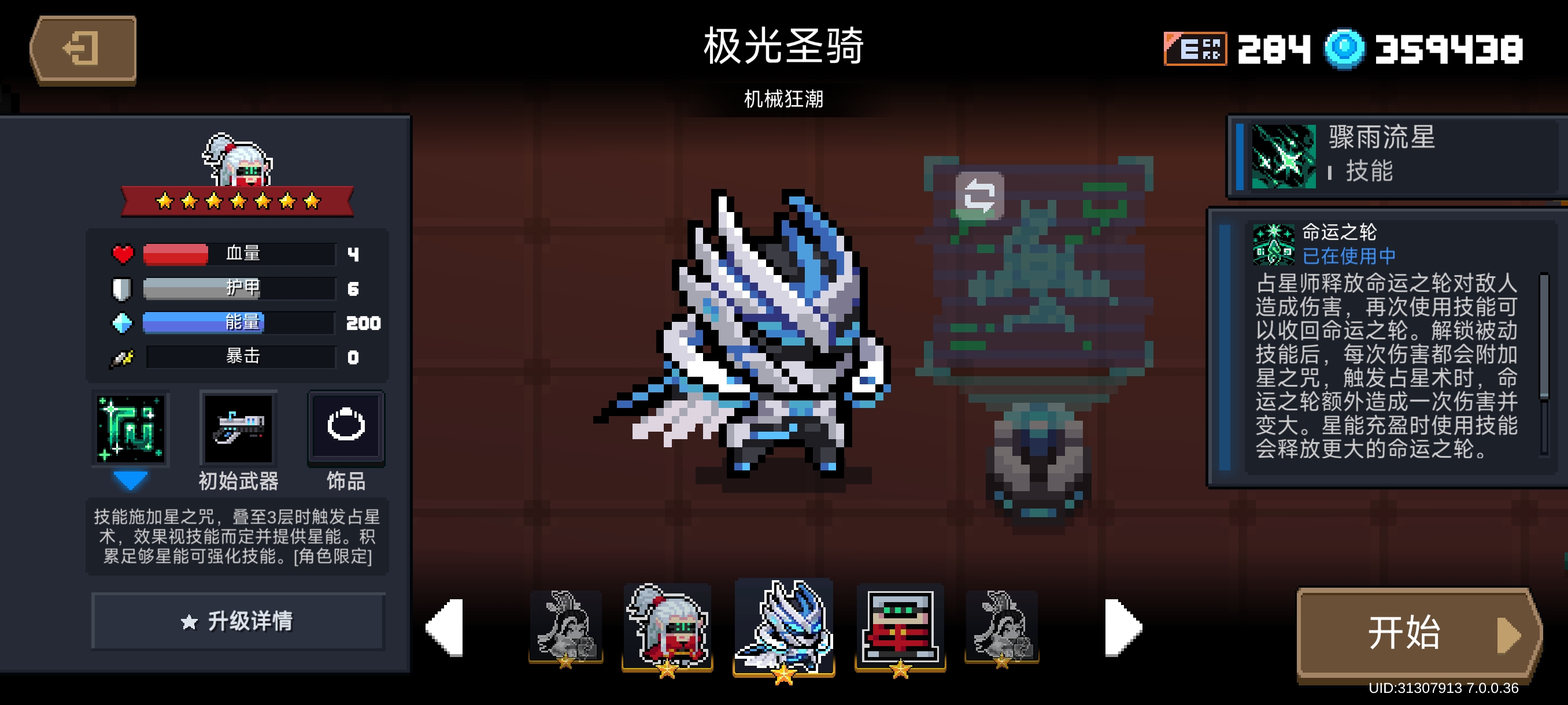The height and width of the screenshot is (705, 1568).
Task: Select the red-robed white-haired skin thumbnail
Action: click(667, 626)
